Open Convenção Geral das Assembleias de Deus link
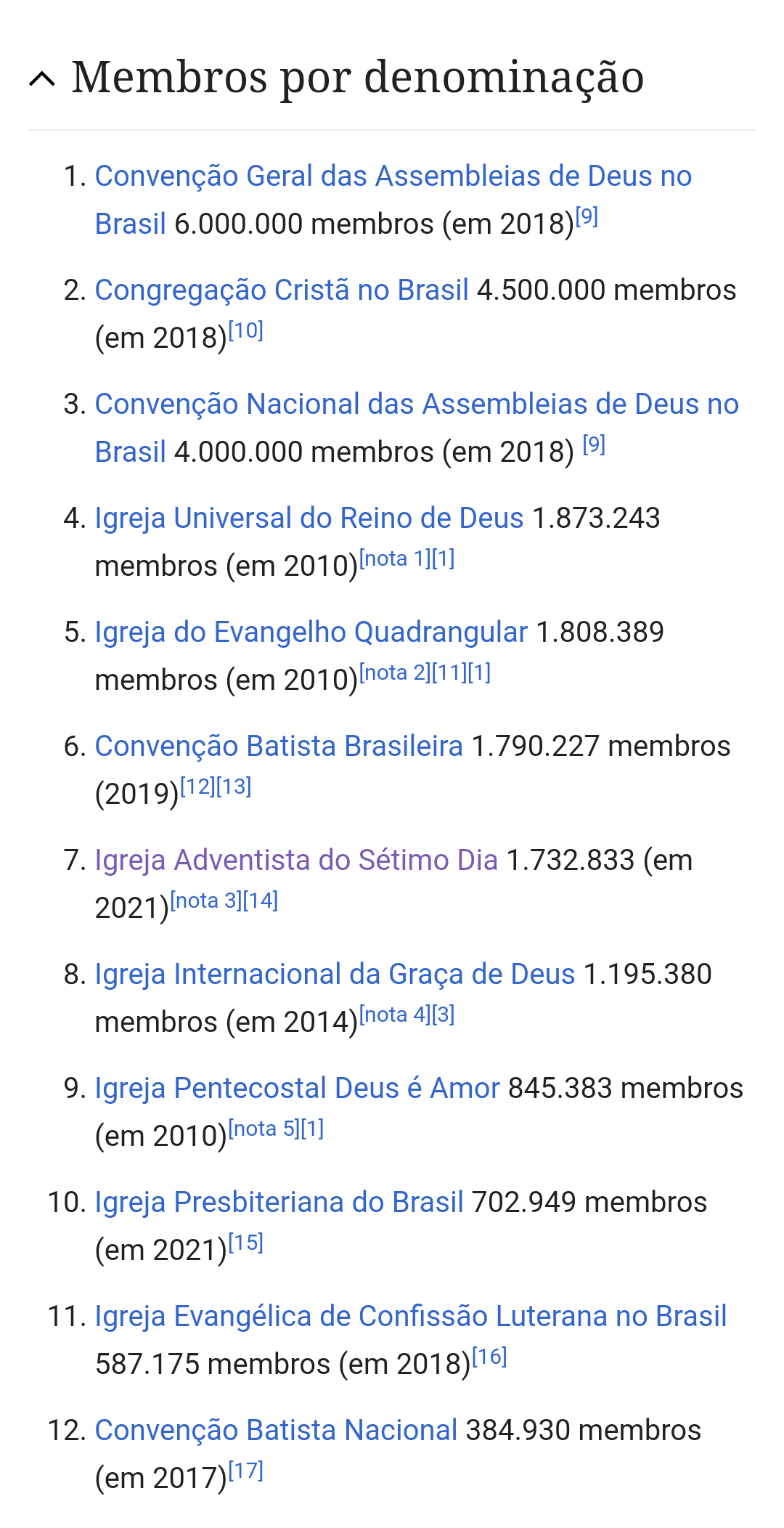 point(392,178)
